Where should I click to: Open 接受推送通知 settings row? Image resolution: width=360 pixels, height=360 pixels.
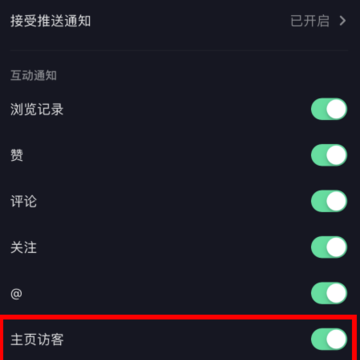pyautogui.click(x=180, y=21)
